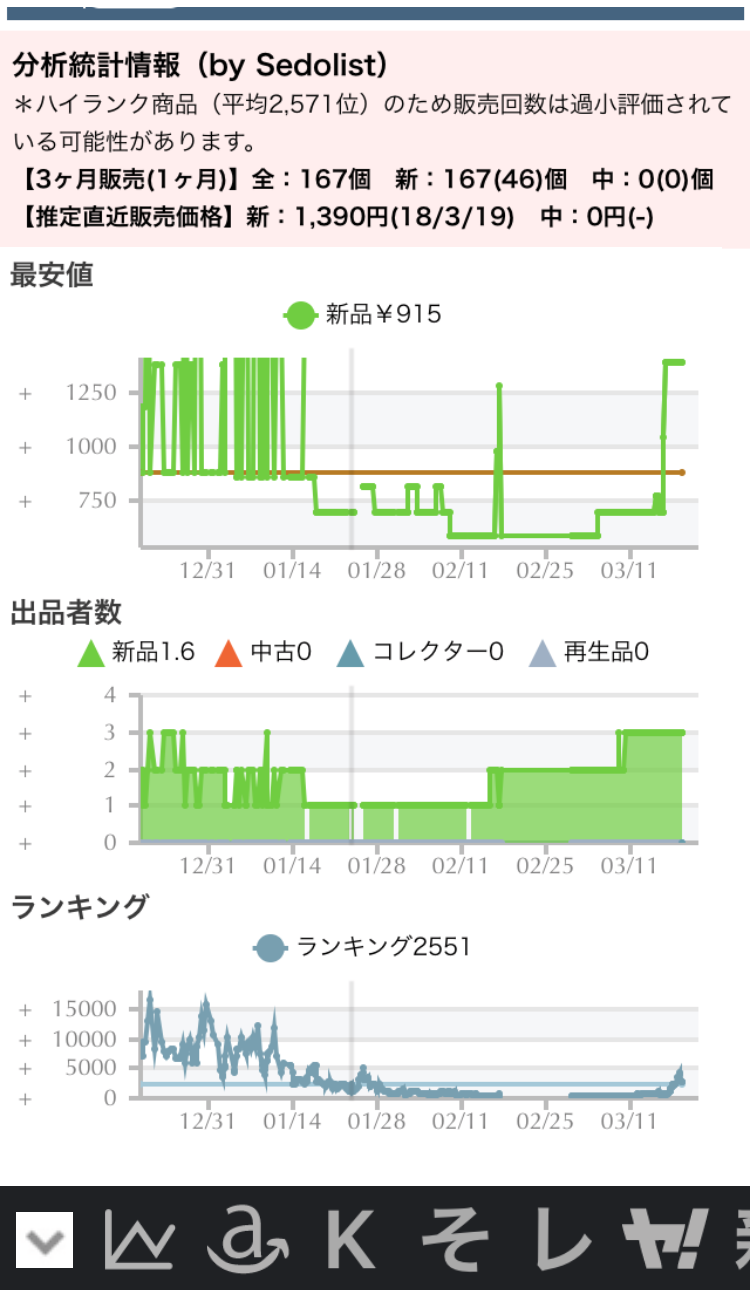Select the レ shortcut in the toolbar

[566, 1240]
